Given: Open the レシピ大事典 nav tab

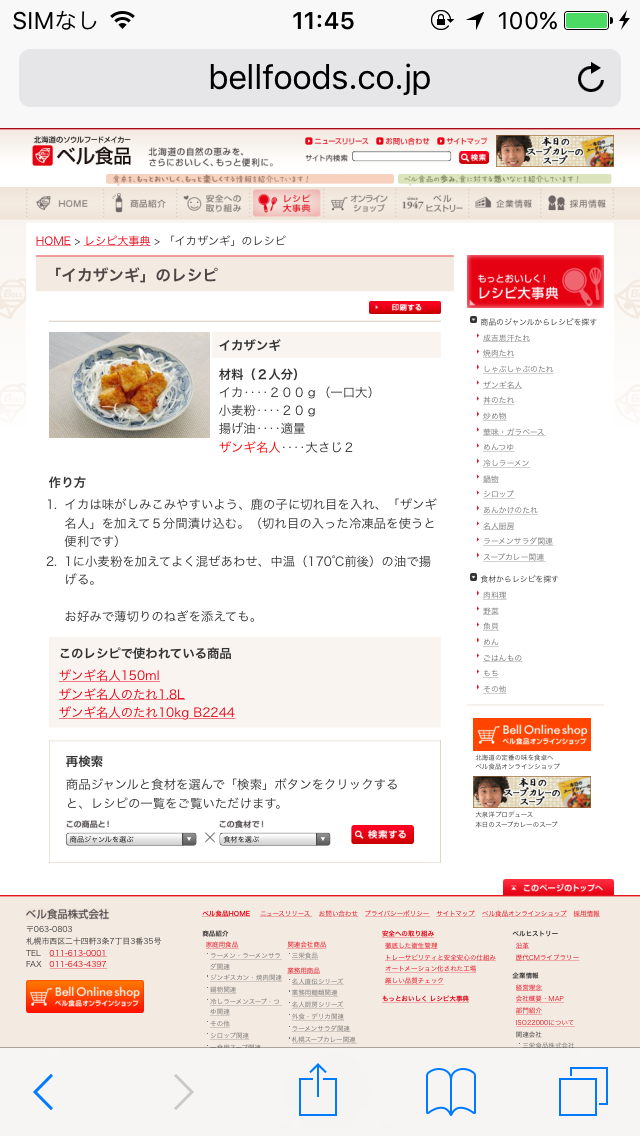Looking at the screenshot, I should point(286,203).
